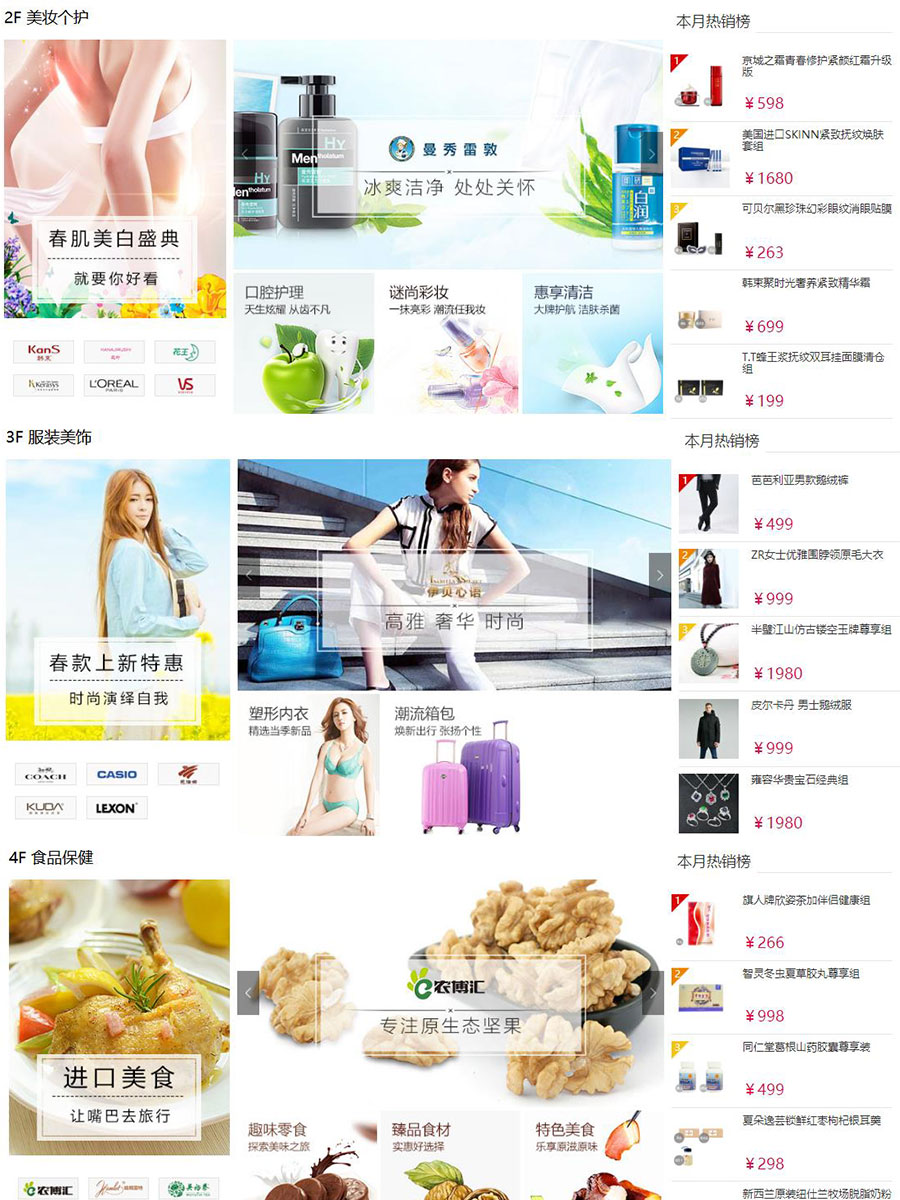Viewport: 900px width, 1200px height.
Task: View 皮尔卡丹男士鹅绒服 product
Action: tap(801, 705)
